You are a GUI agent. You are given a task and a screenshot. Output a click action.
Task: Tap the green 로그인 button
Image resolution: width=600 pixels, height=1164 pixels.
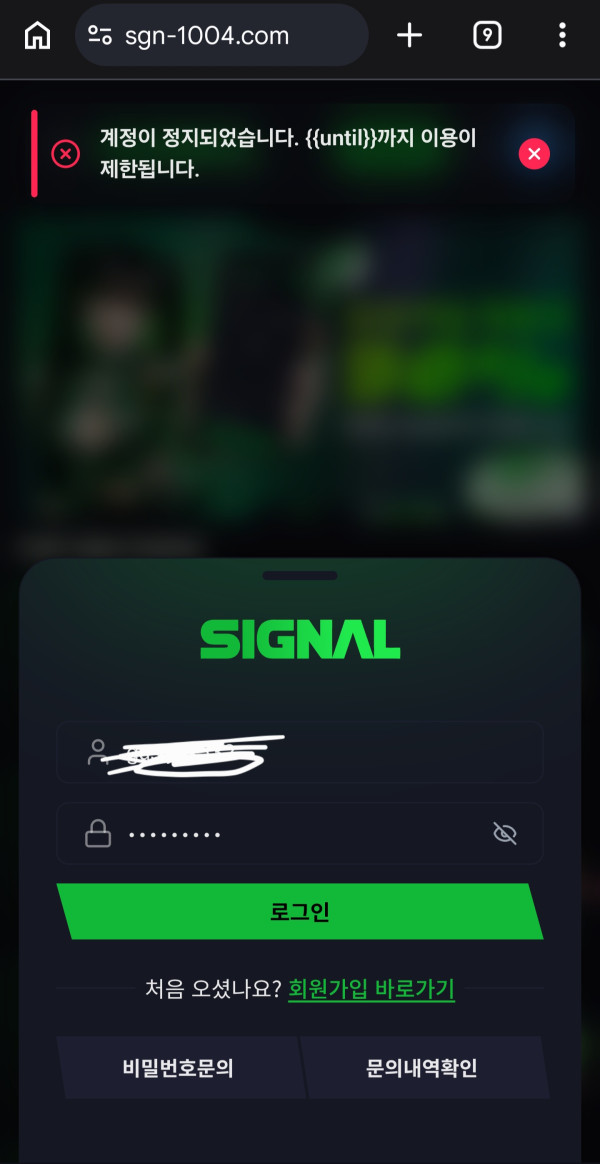coord(300,912)
